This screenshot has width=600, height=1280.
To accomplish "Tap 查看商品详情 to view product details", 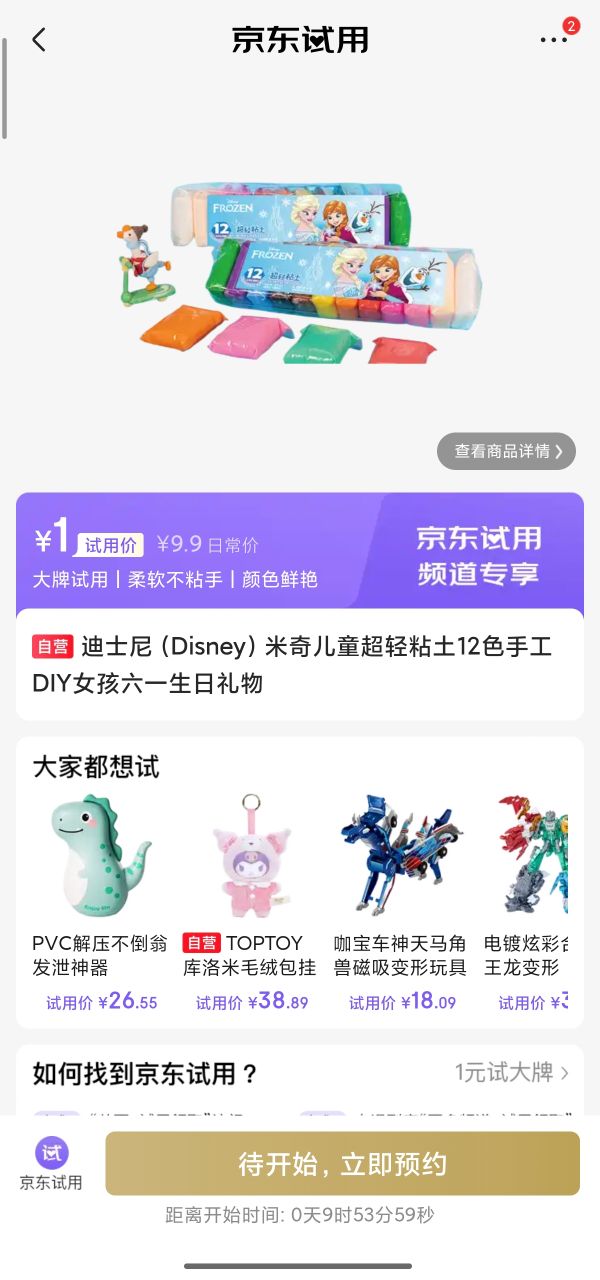I will click(x=506, y=451).
